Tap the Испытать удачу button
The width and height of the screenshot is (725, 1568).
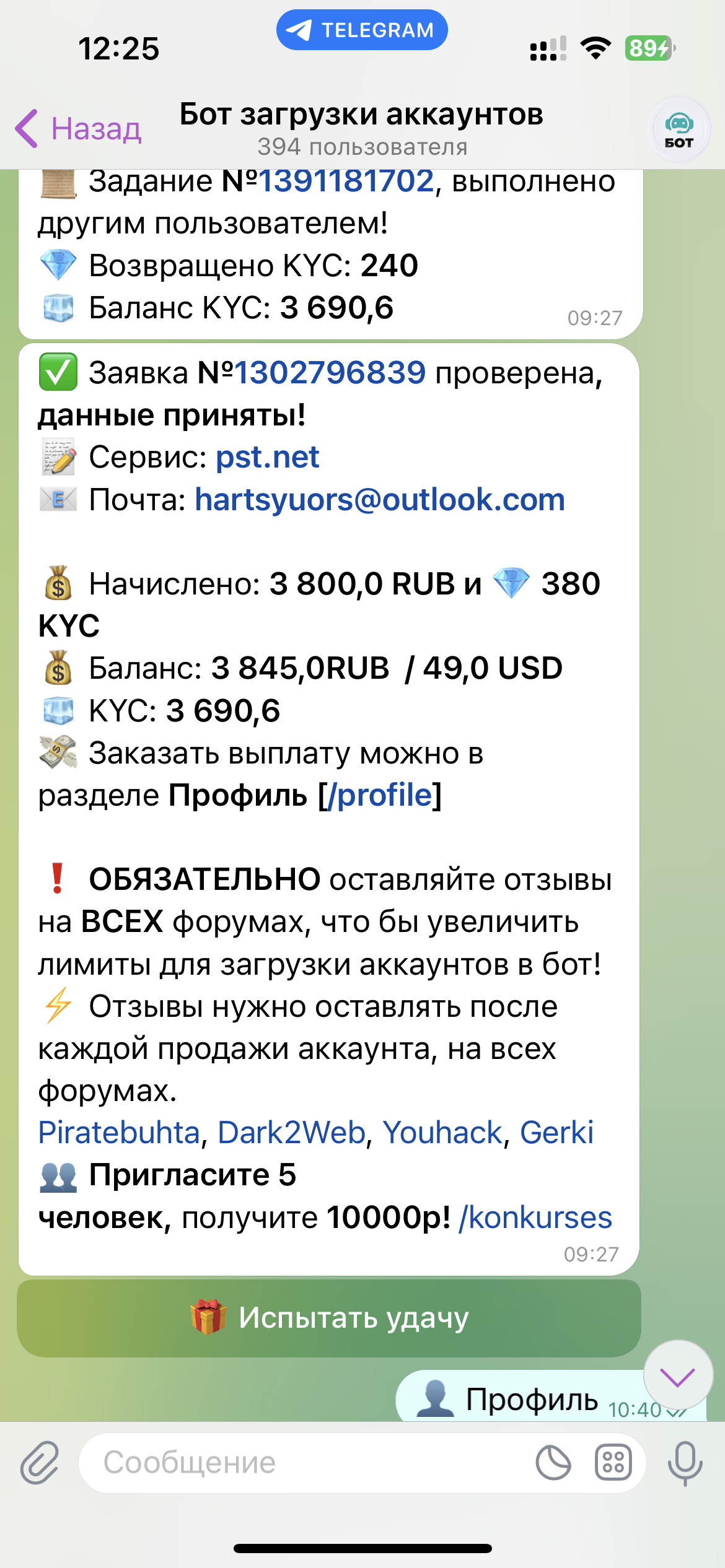click(329, 1318)
